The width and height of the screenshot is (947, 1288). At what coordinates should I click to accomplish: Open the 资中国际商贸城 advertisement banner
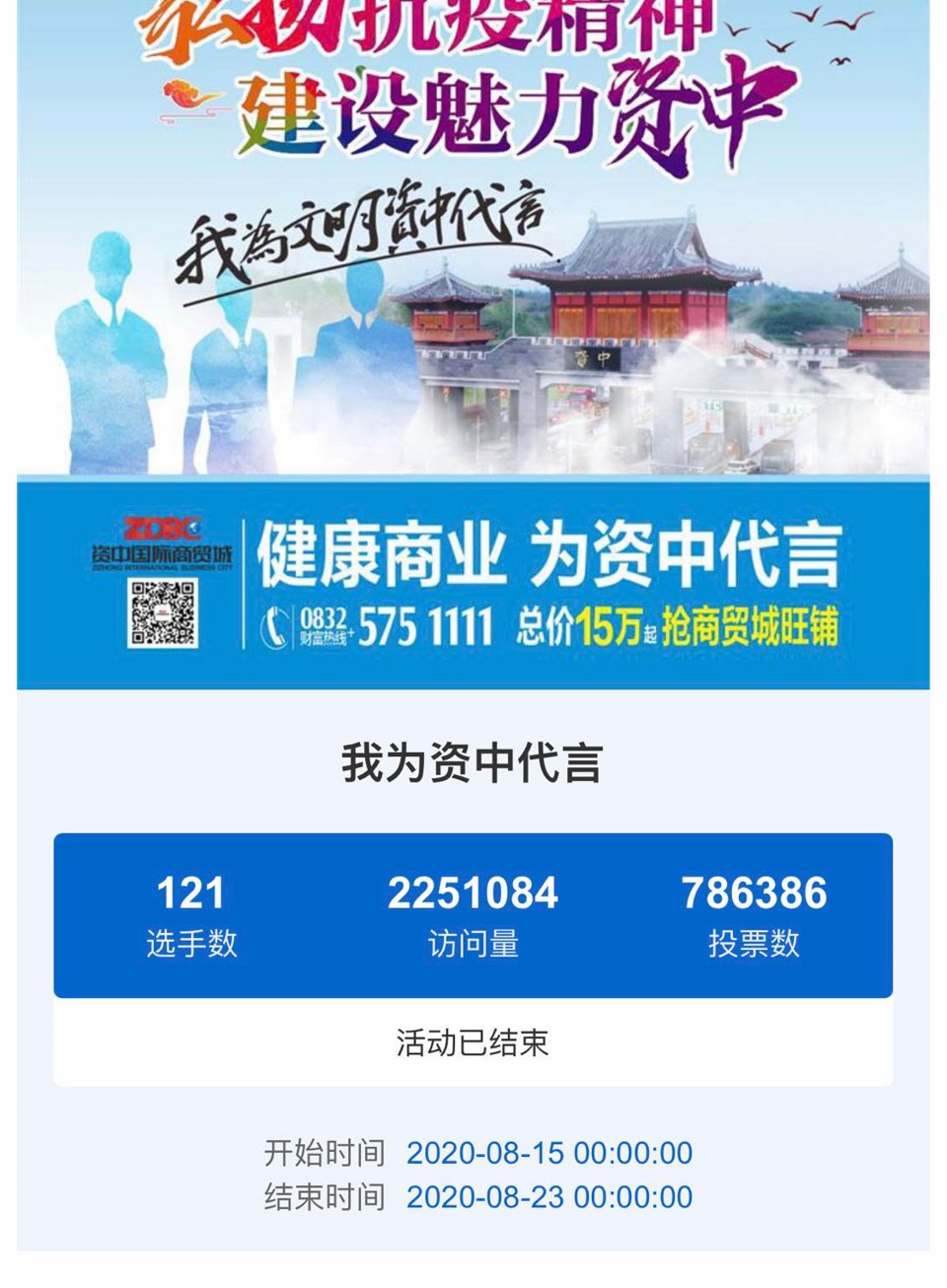(x=473, y=584)
